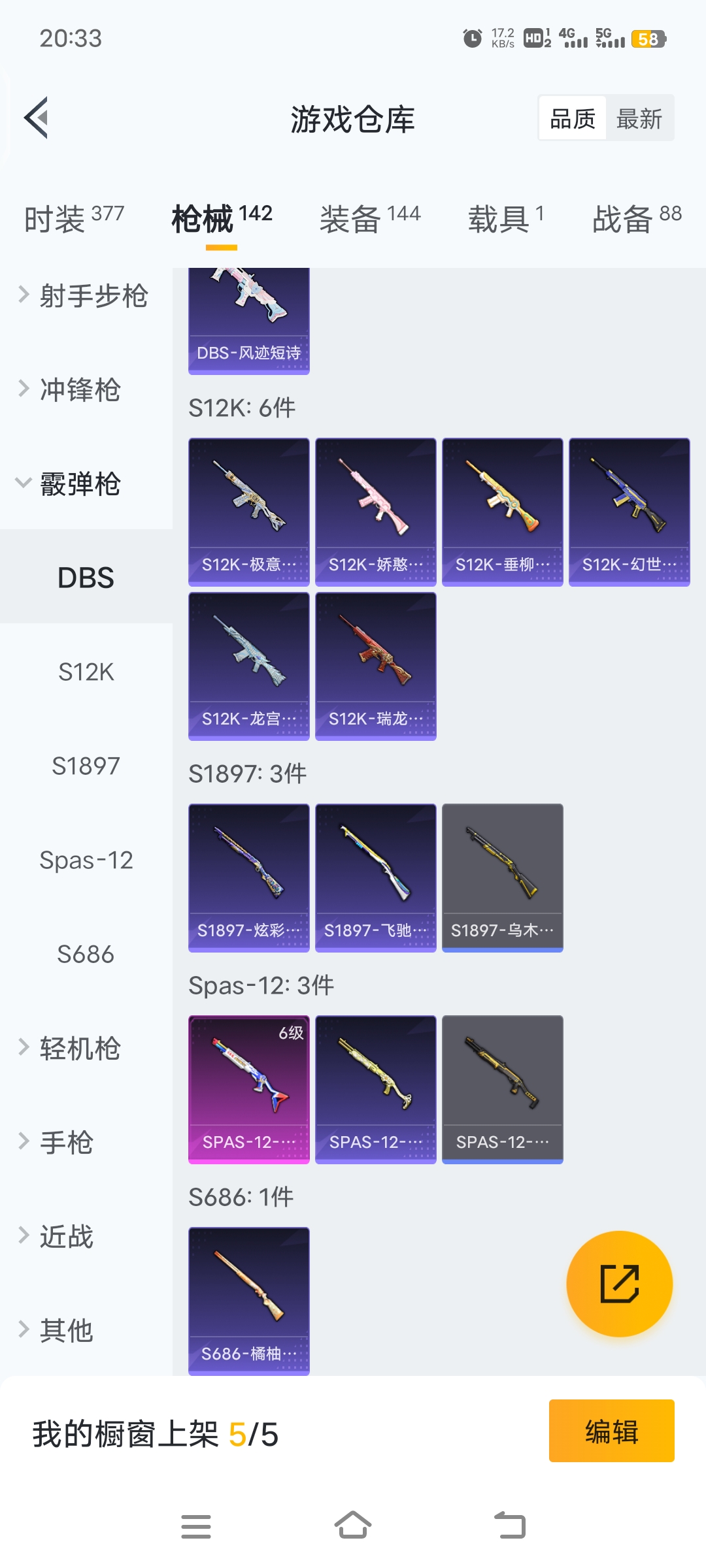Switch to the 装备 tab
Image resolution: width=706 pixels, height=1568 pixels.
[370, 219]
